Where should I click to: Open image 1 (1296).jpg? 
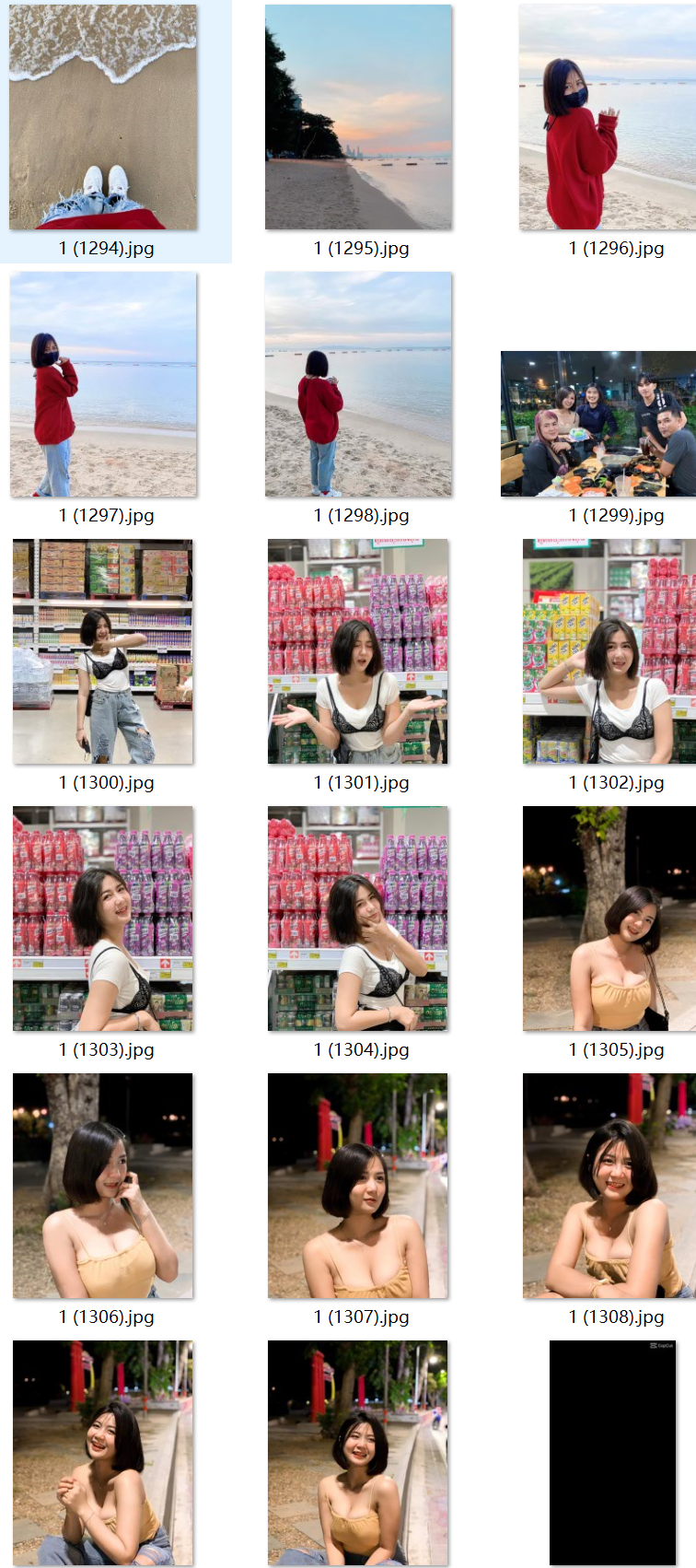point(608,118)
